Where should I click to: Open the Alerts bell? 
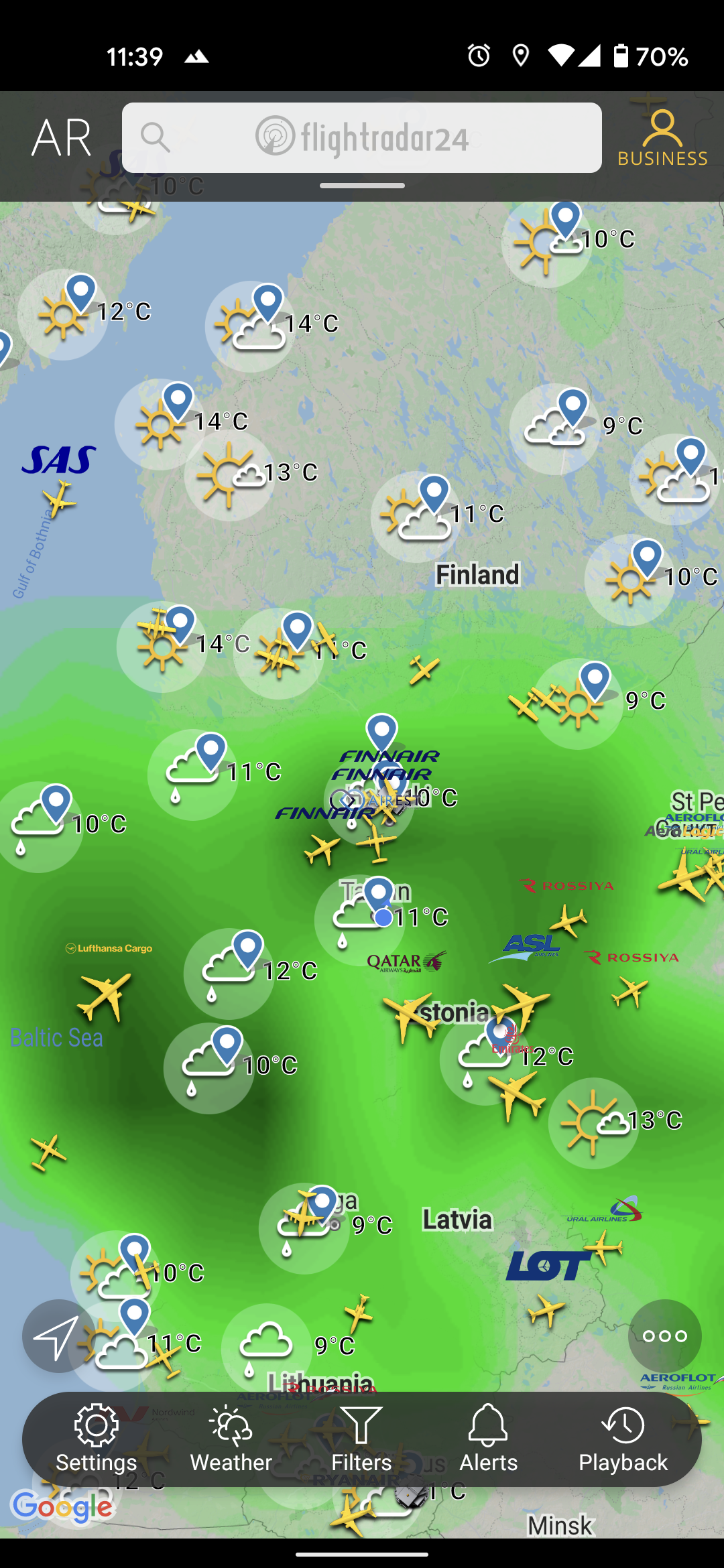tap(488, 1439)
